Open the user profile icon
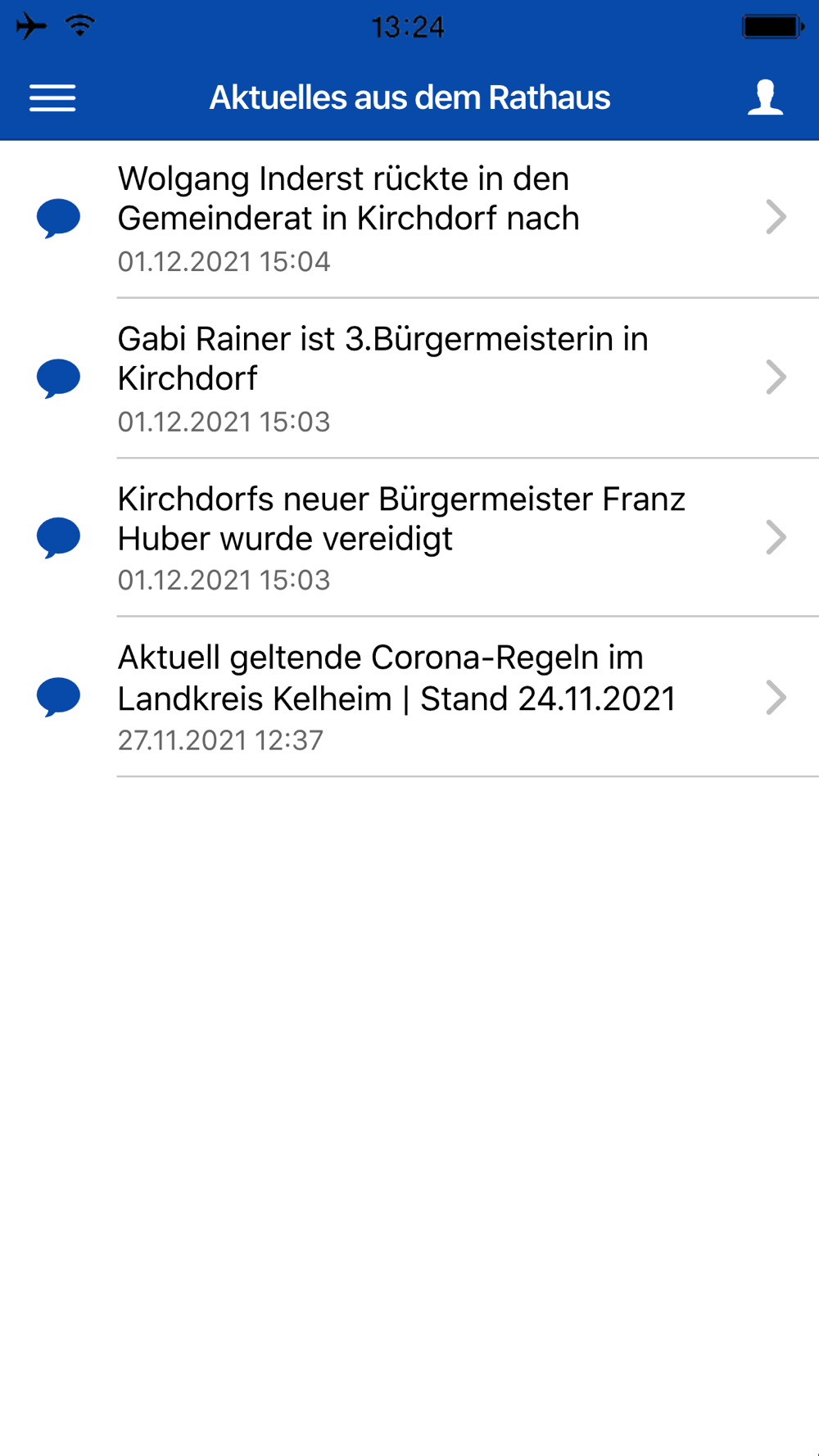 point(765,97)
